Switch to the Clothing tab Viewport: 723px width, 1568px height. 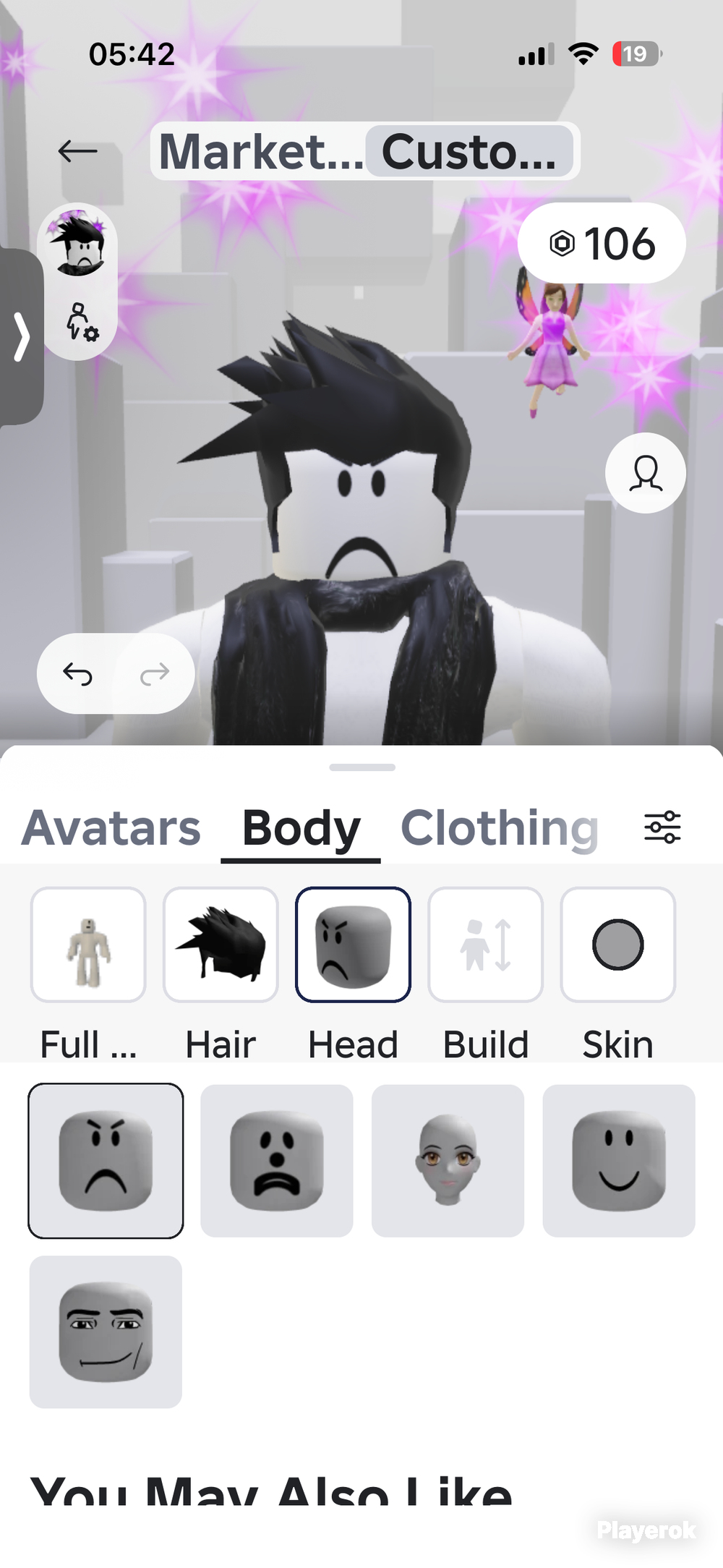point(500,828)
